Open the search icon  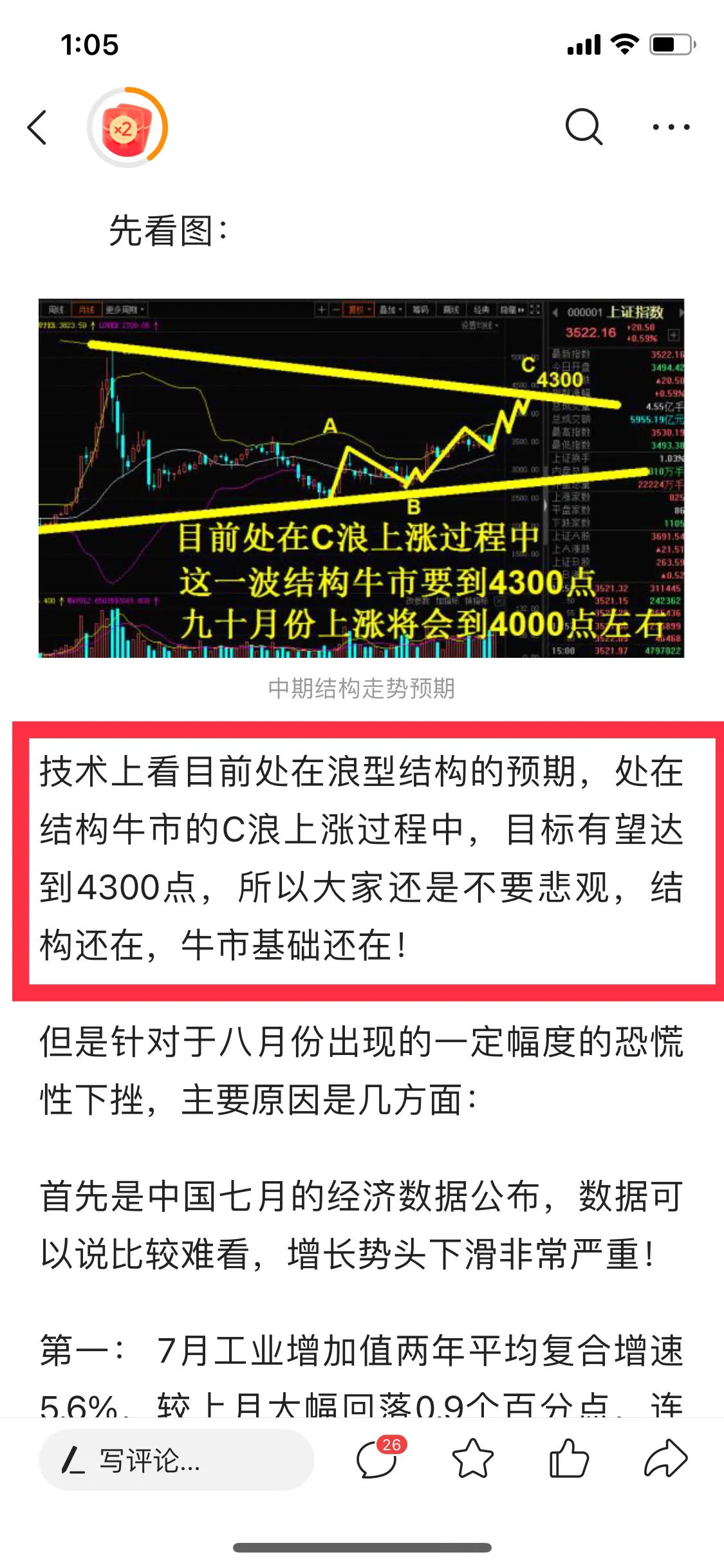(584, 127)
